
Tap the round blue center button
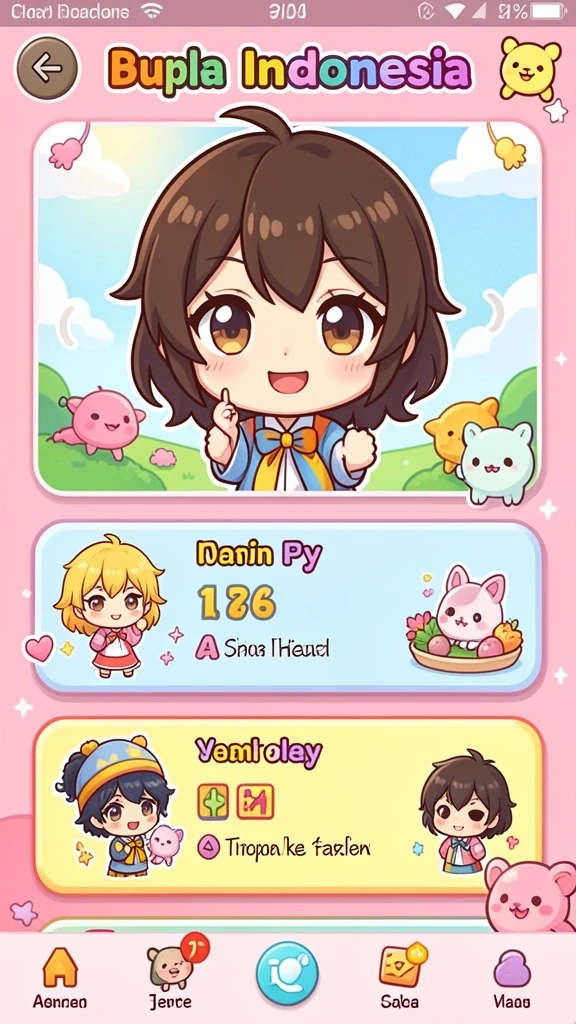287,973
